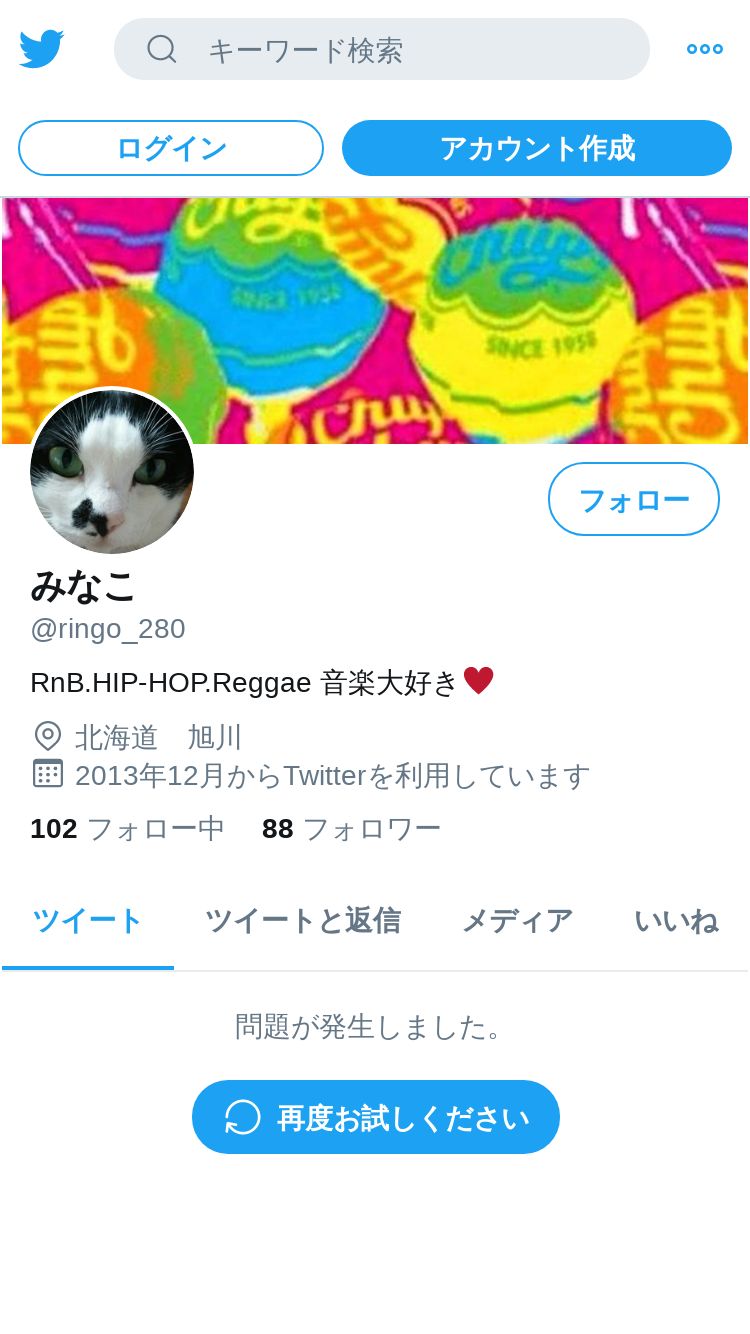The height and width of the screenshot is (1334, 750).
Task: Tap the ログイン button
Action: tap(171, 148)
